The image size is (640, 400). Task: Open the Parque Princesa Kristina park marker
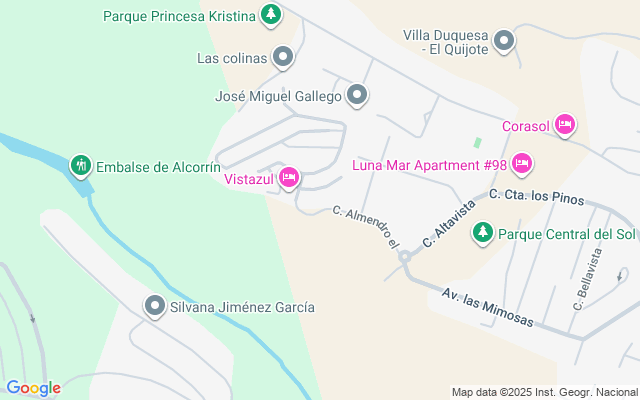pyautogui.click(x=271, y=15)
